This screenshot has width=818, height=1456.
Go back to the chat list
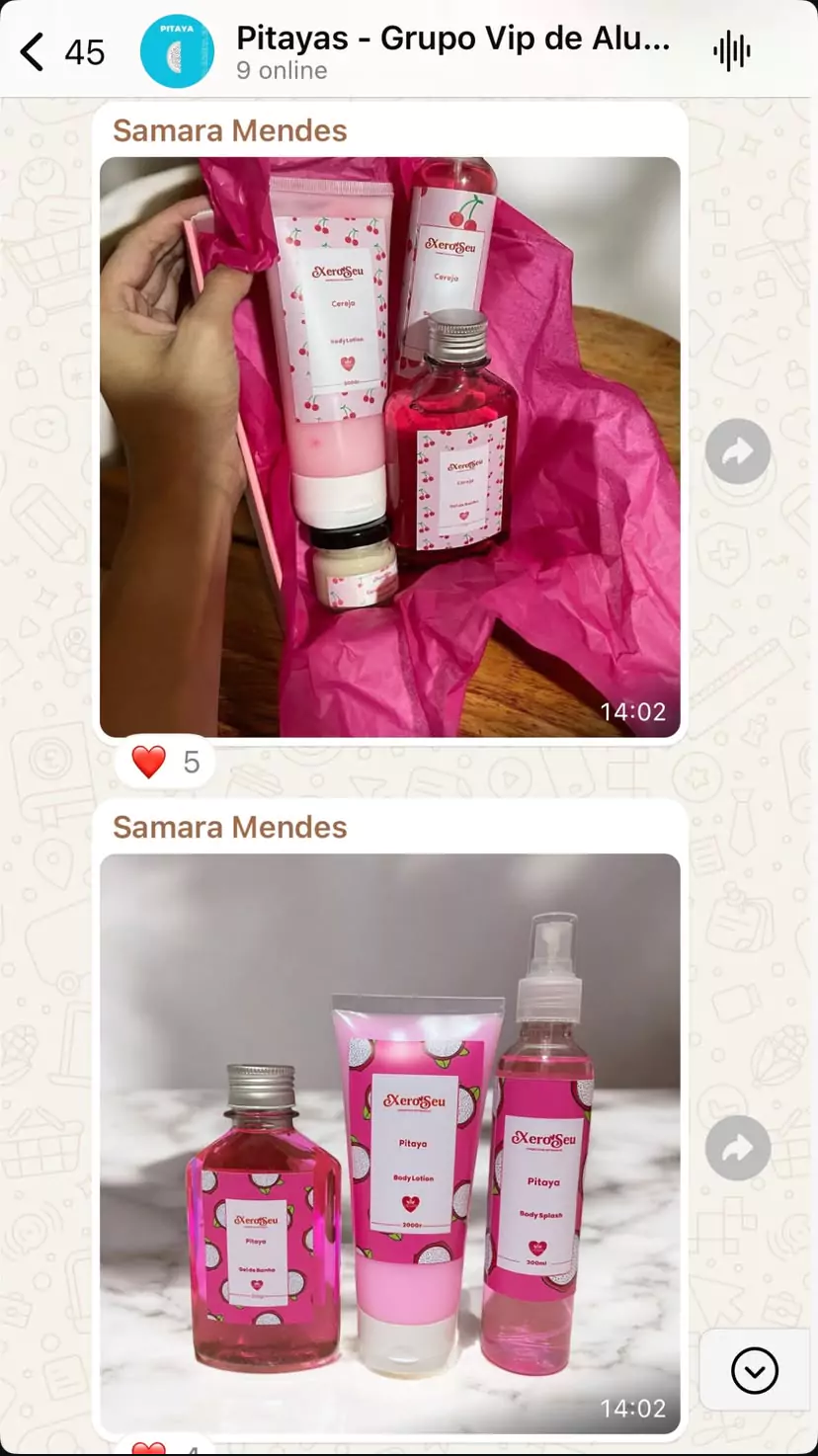(x=35, y=51)
